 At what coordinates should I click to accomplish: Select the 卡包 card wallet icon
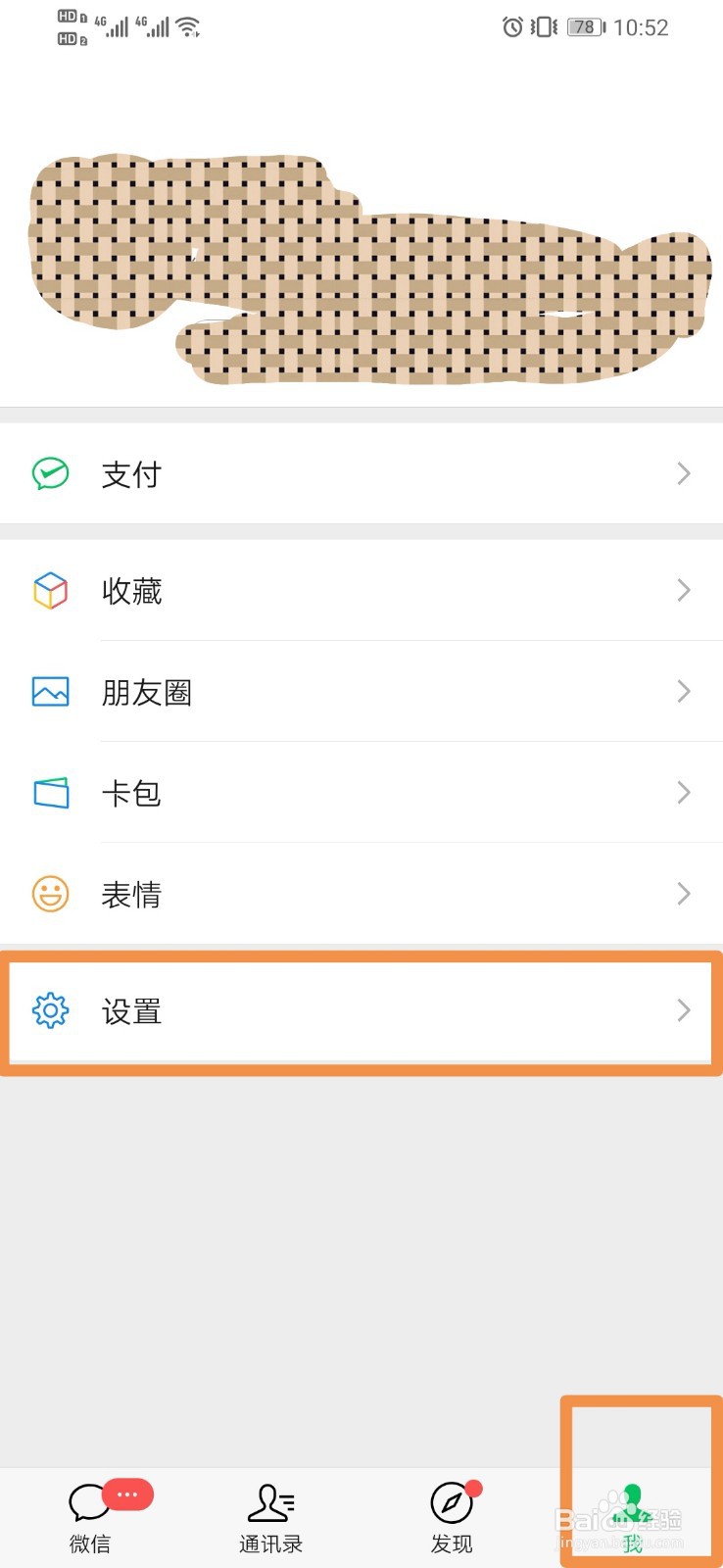pos(50,793)
